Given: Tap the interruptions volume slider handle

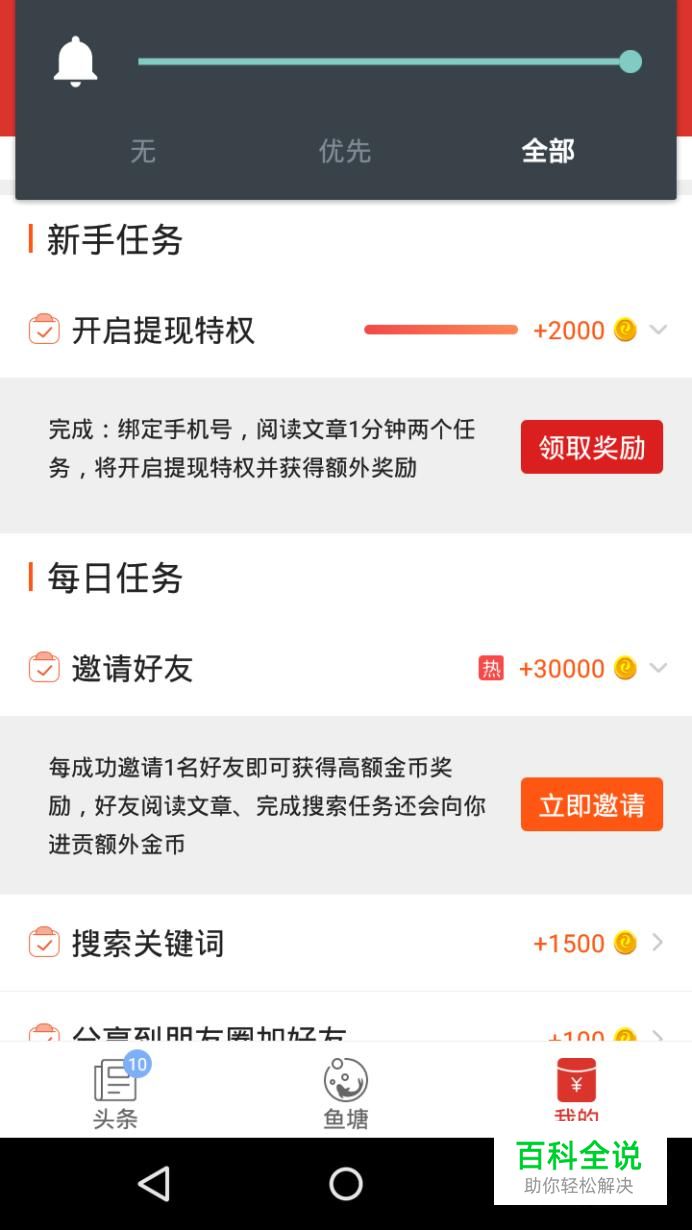Looking at the screenshot, I should 630,61.
